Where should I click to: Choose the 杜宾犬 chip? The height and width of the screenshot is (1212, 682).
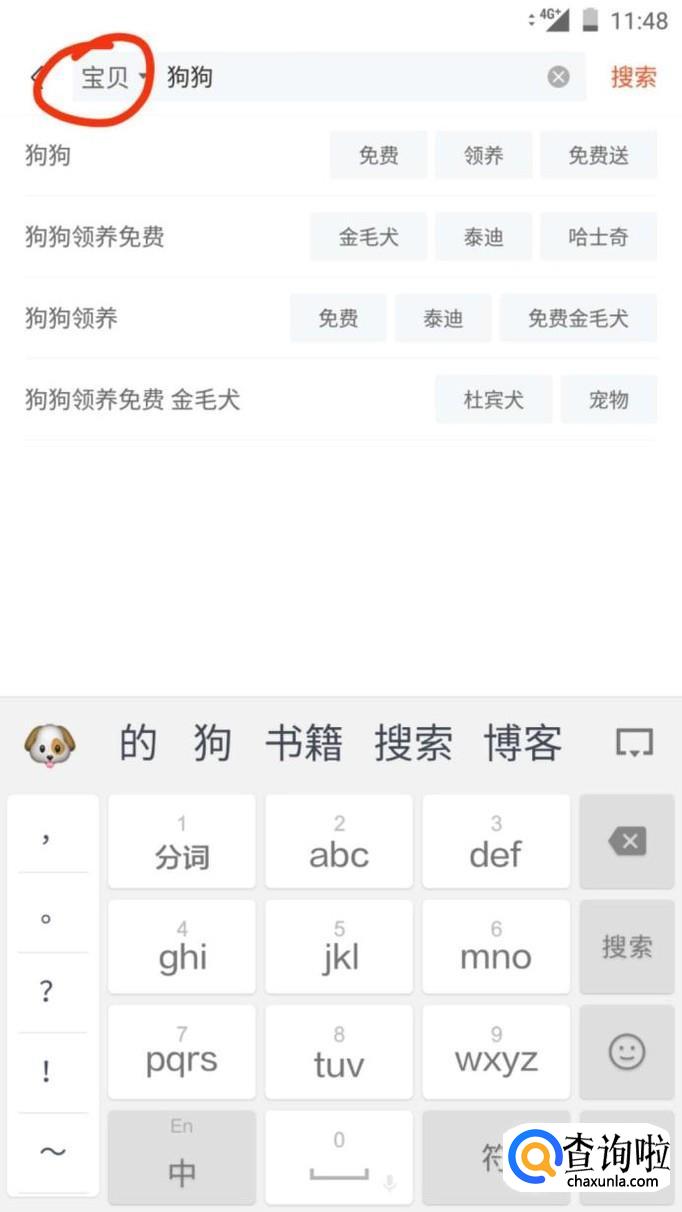click(x=493, y=400)
